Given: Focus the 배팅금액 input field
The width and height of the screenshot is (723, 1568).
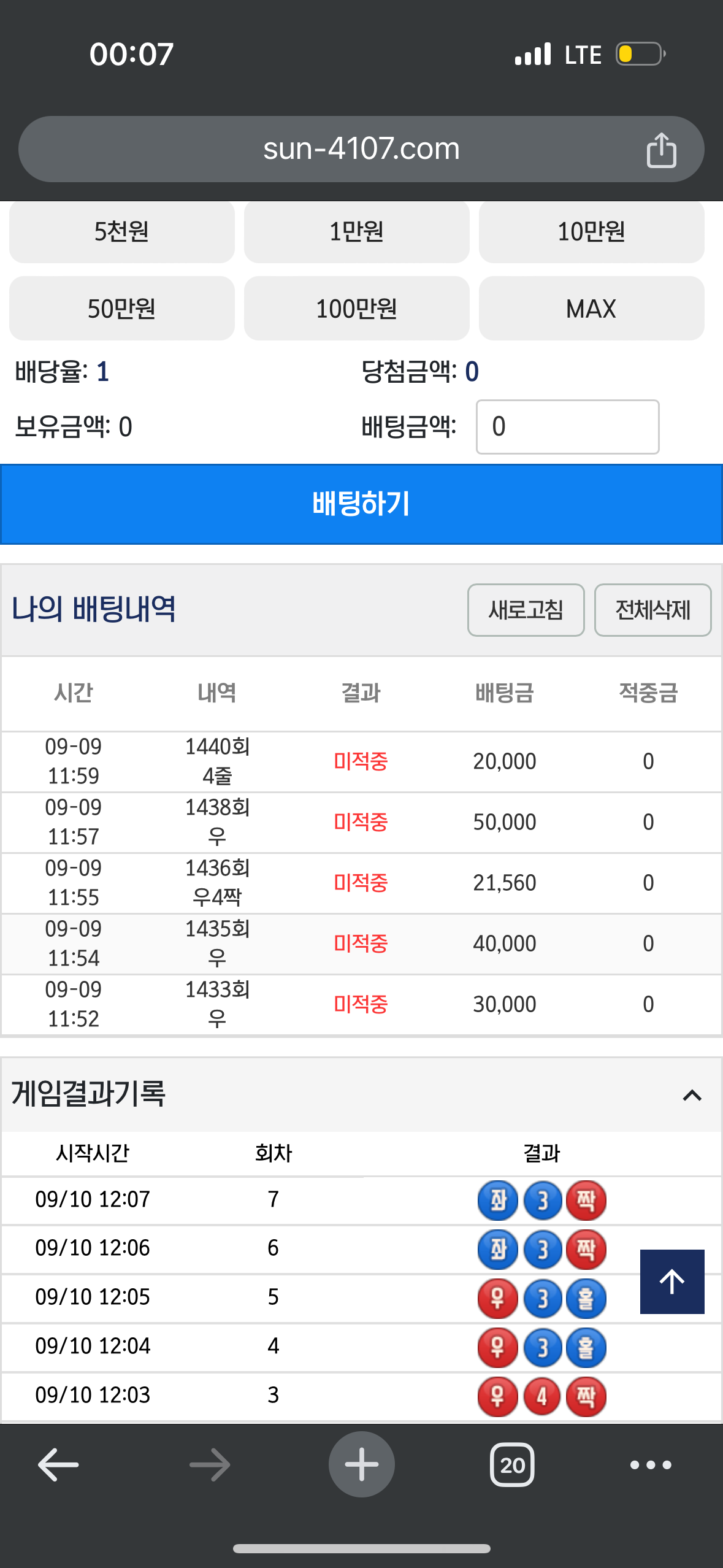Looking at the screenshot, I should [567, 427].
